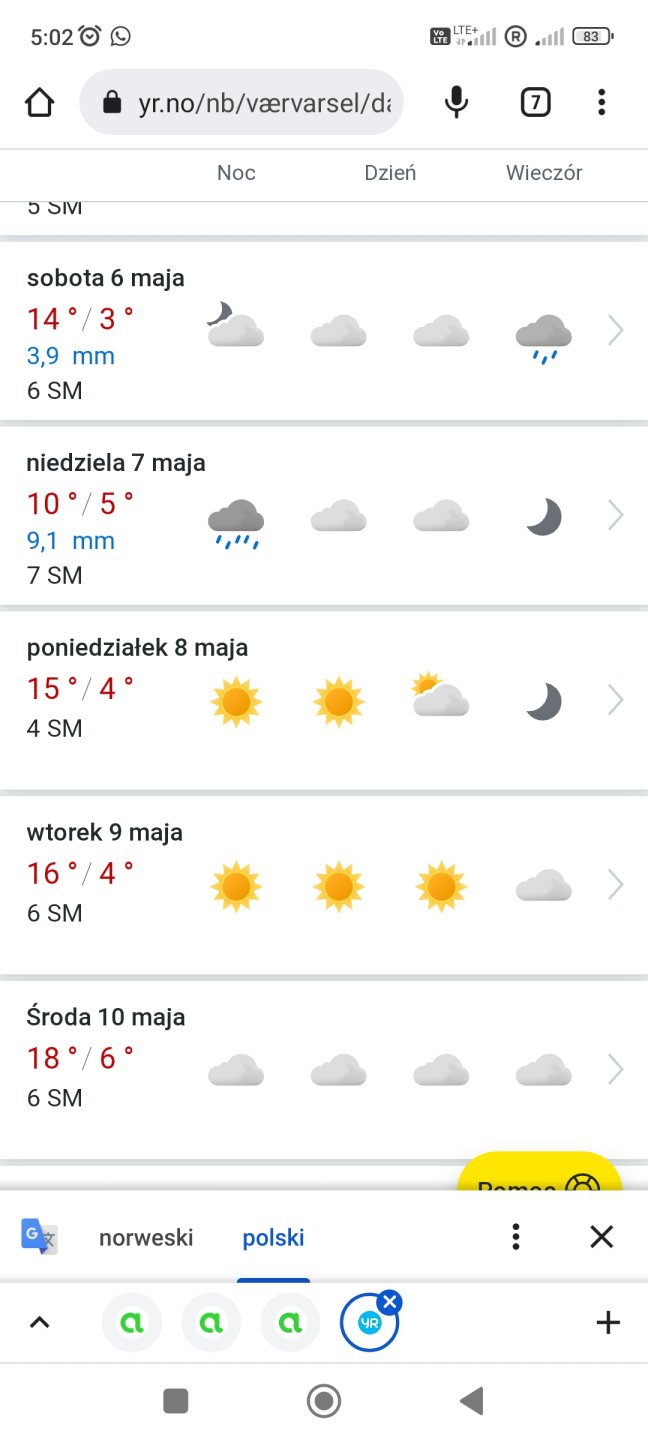Expand the tab strip with the up arrow
The image size is (648, 1440).
point(39,1323)
